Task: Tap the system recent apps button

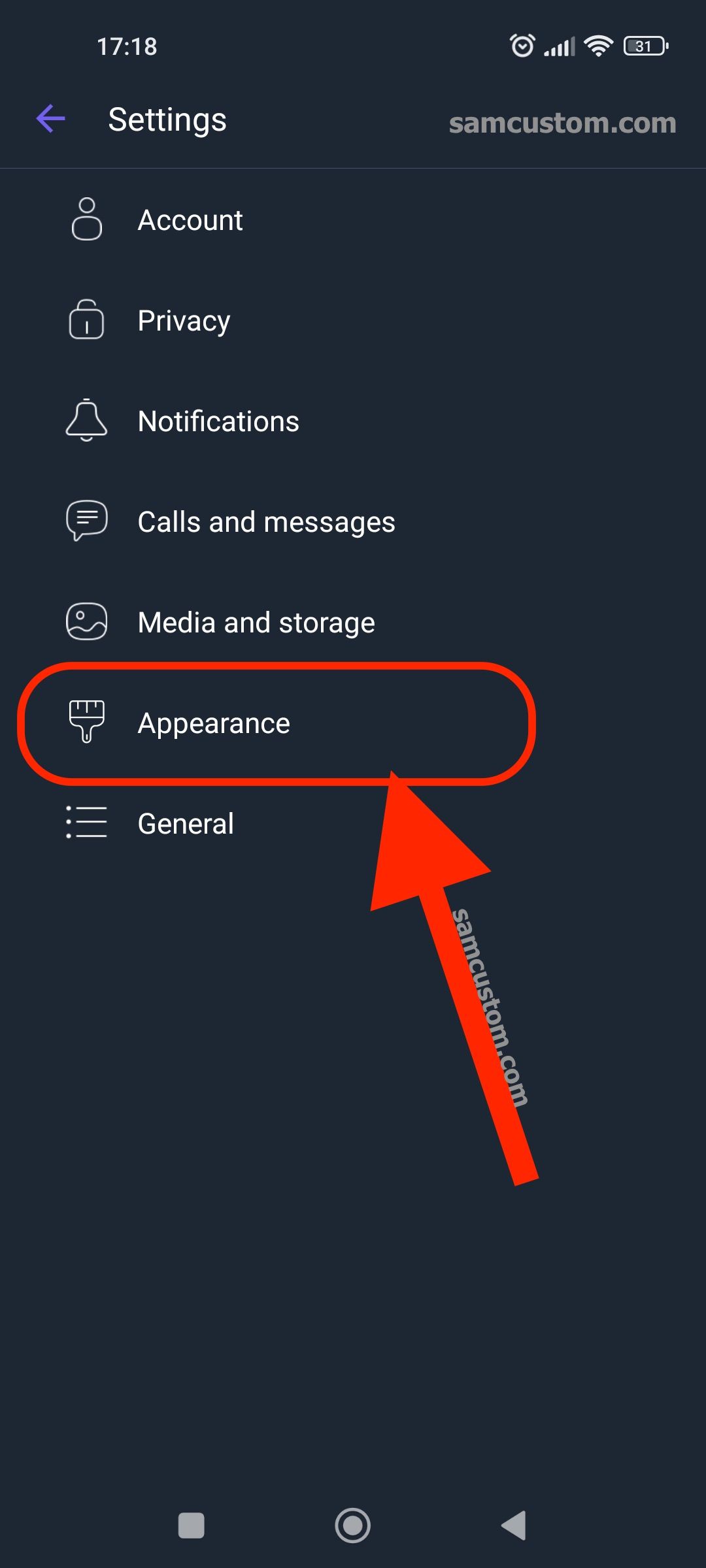Action: [x=192, y=1526]
